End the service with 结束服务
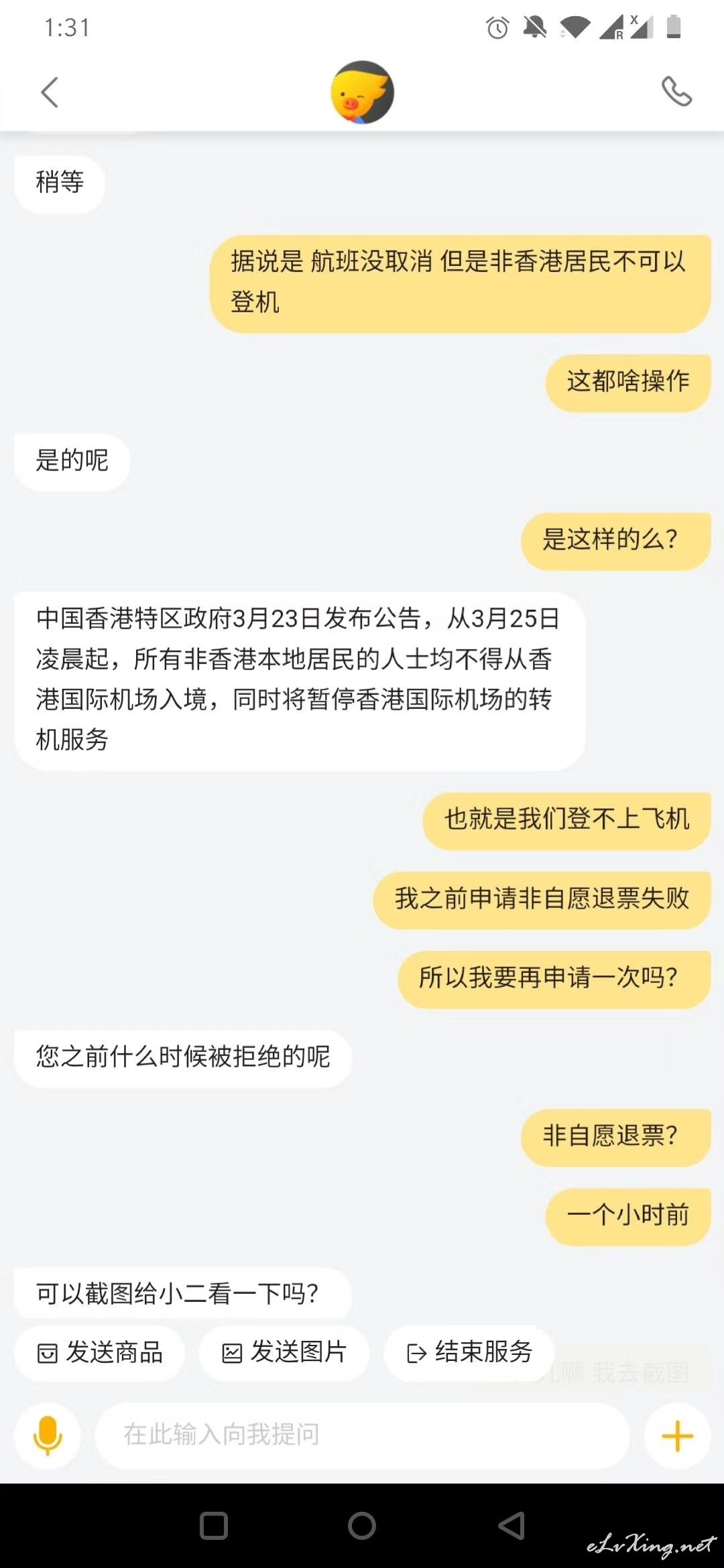The height and width of the screenshot is (1568, 724). tap(469, 1353)
